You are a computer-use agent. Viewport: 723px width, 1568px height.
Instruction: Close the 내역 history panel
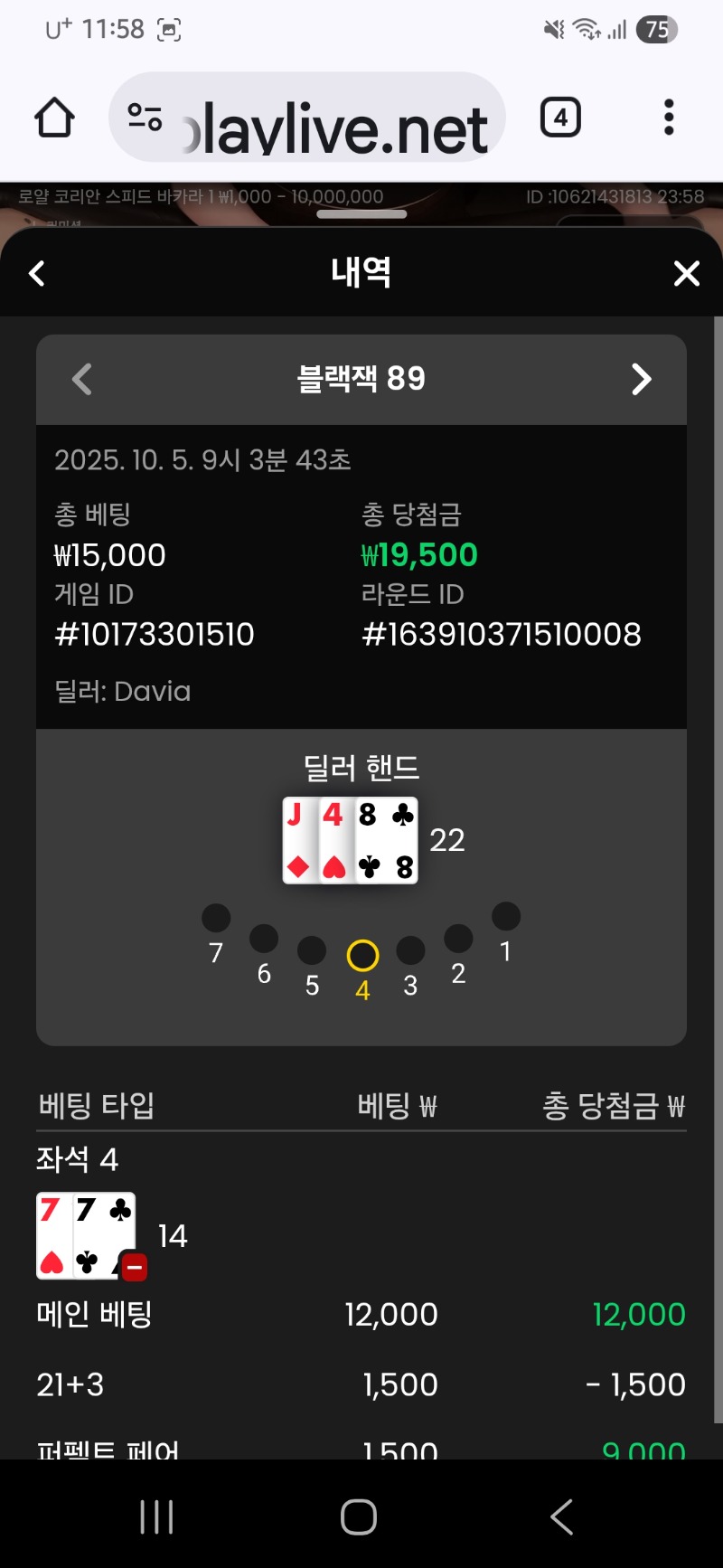click(687, 273)
